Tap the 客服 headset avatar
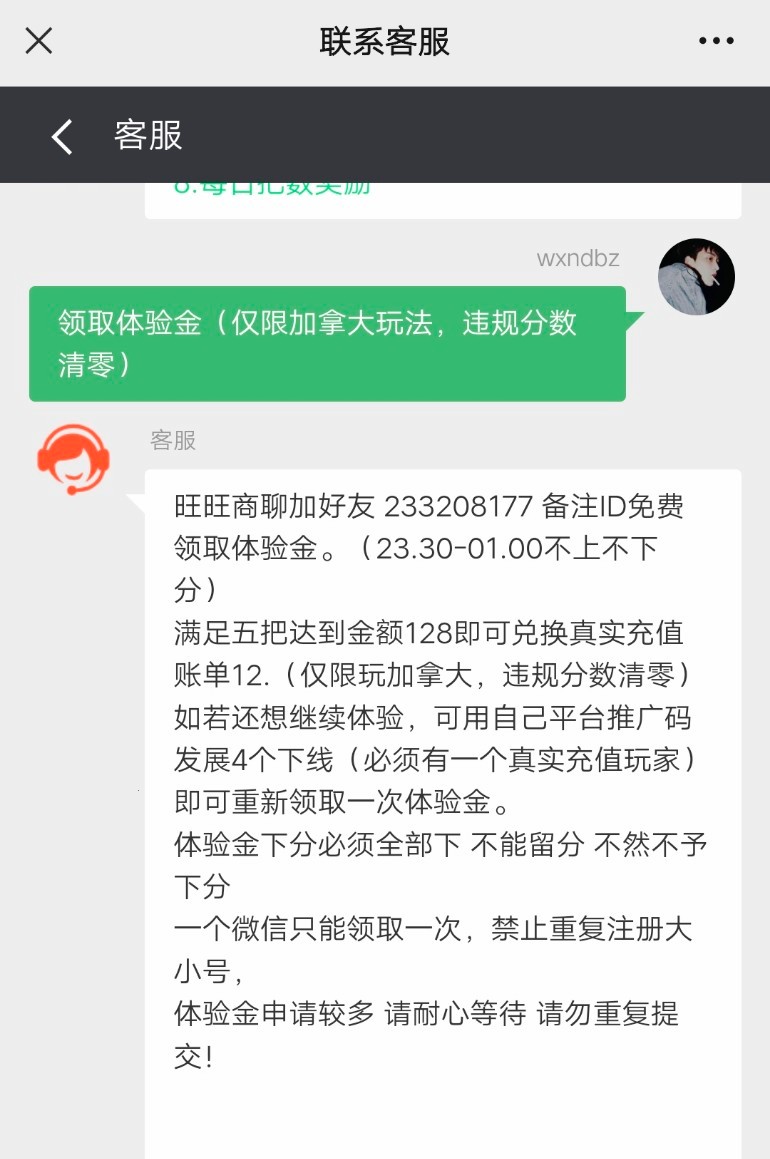This screenshot has height=1159, width=770. (x=73, y=459)
